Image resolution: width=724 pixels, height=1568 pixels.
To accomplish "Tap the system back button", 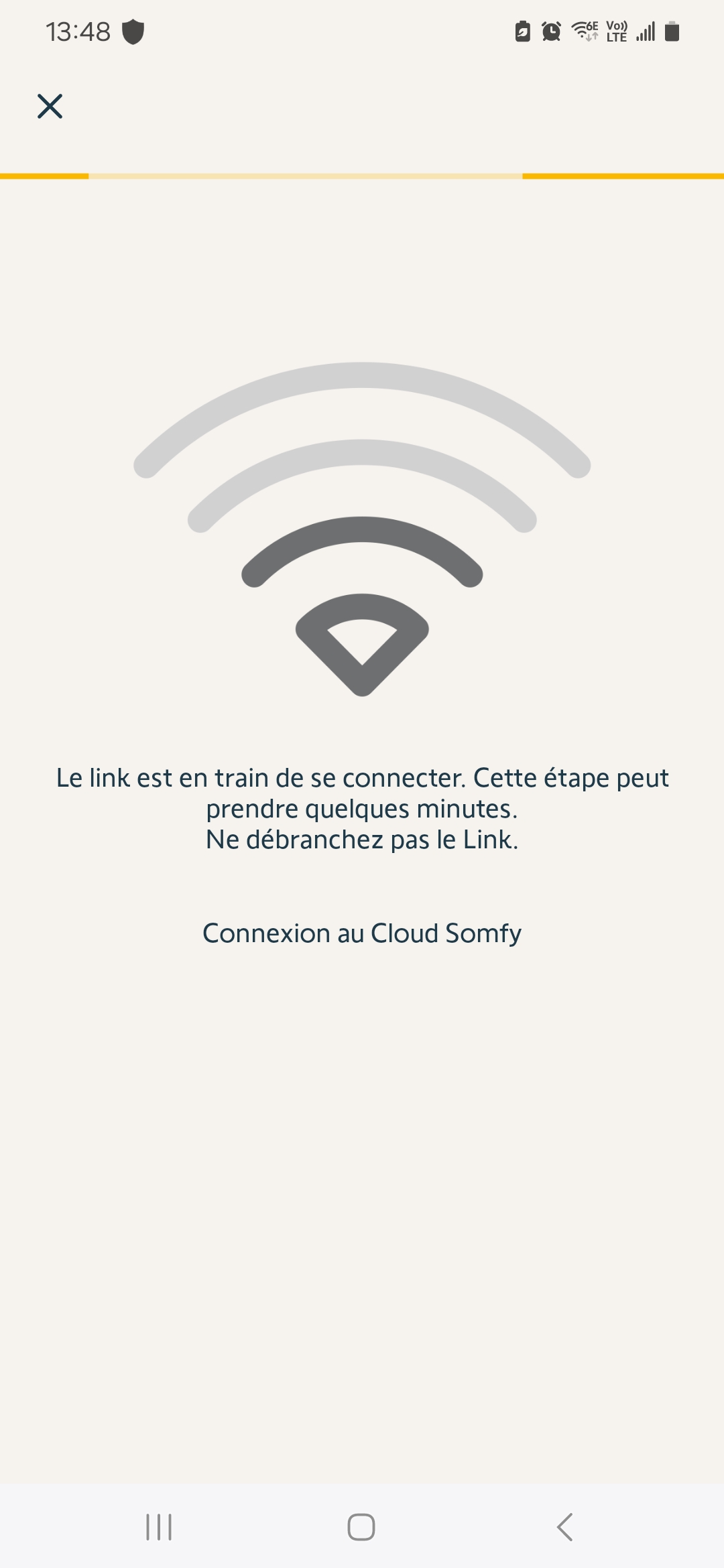I will (x=564, y=1527).
